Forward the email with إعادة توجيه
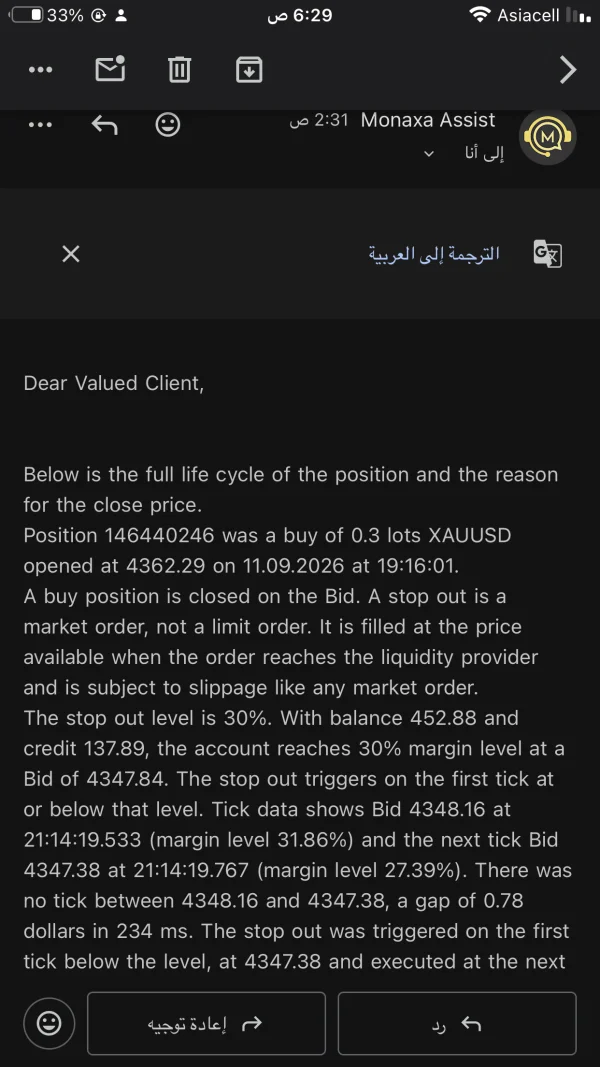 (206, 1023)
